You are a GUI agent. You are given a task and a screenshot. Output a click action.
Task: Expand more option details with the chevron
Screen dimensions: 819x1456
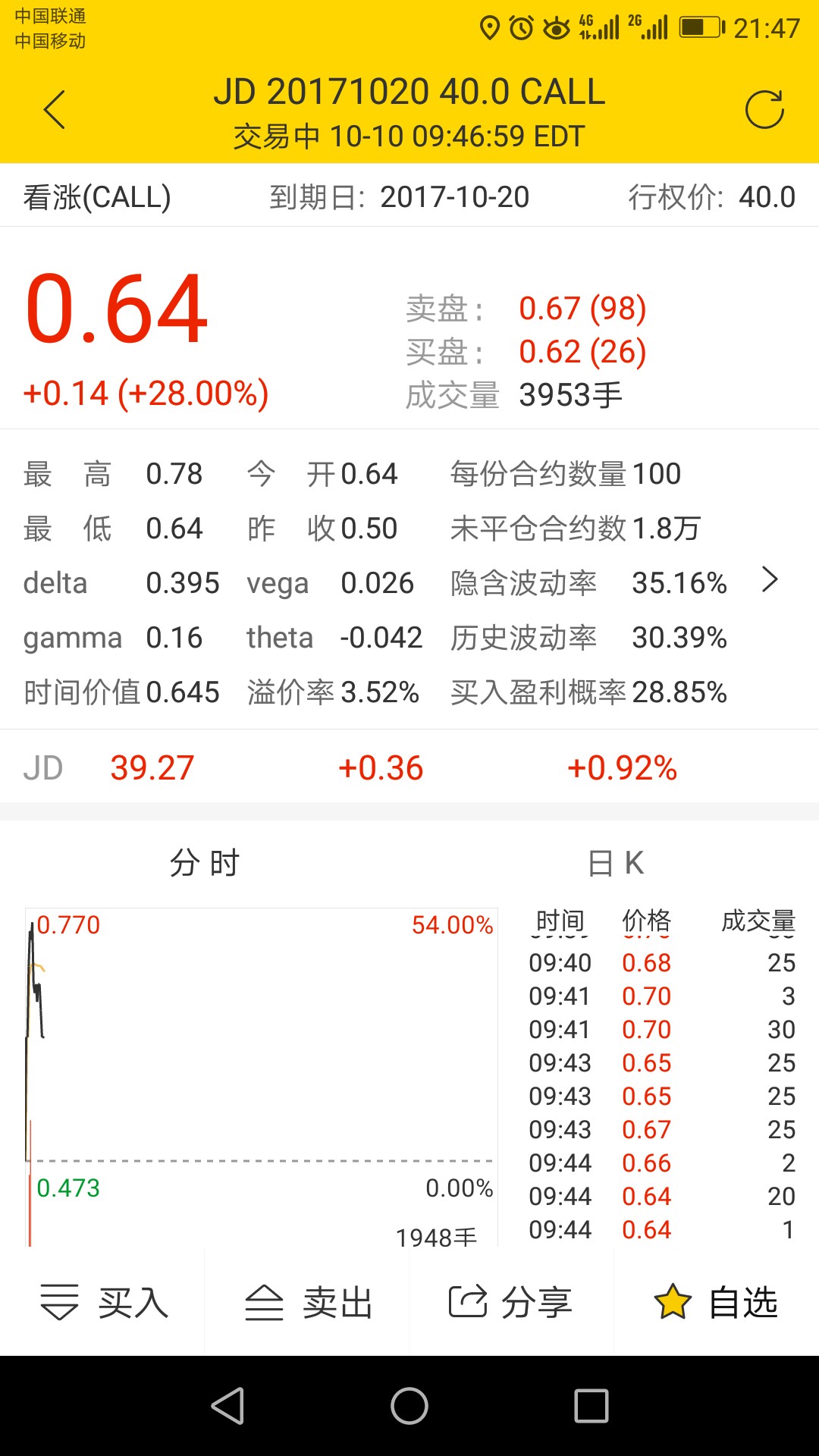(x=770, y=580)
